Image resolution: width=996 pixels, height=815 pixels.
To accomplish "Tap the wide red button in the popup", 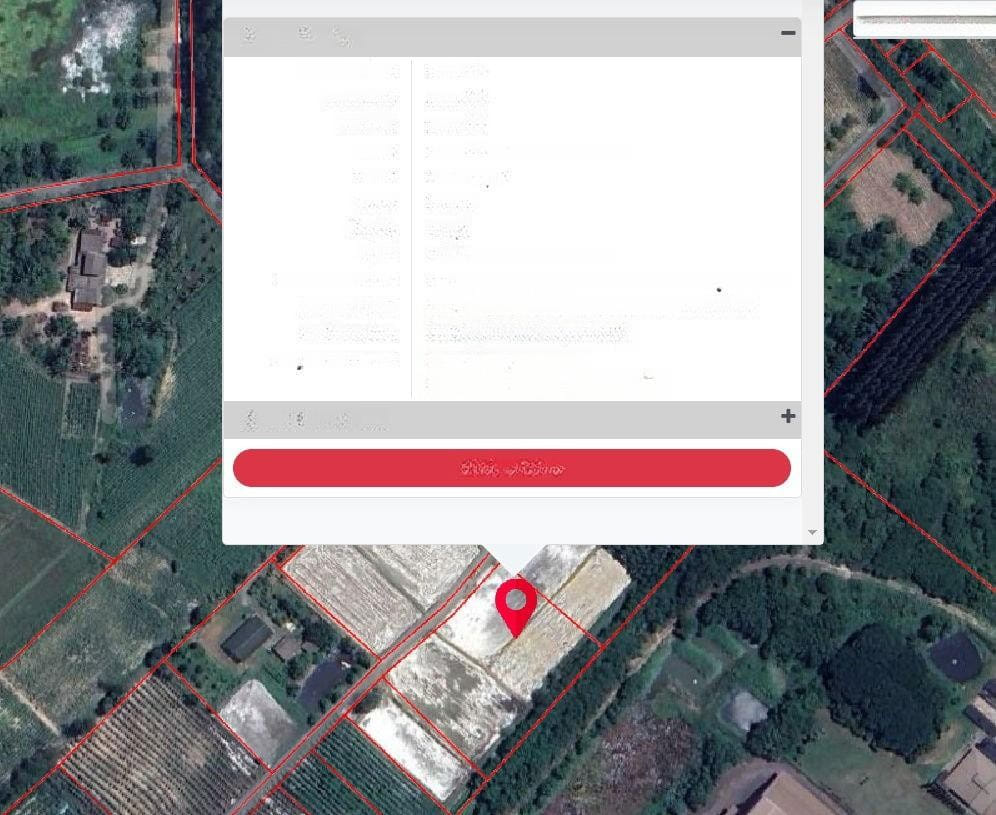I will point(511,468).
